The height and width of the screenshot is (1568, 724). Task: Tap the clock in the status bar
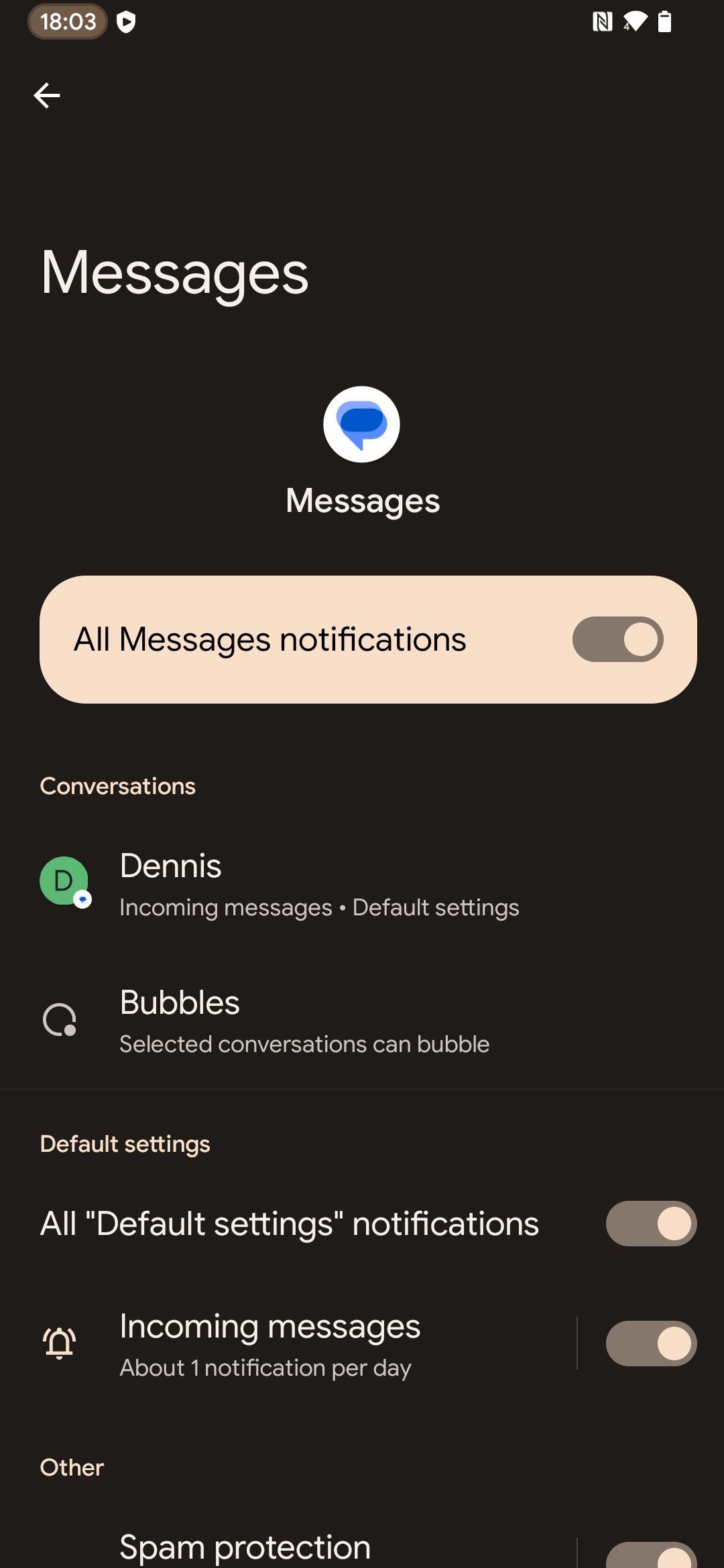point(67,21)
